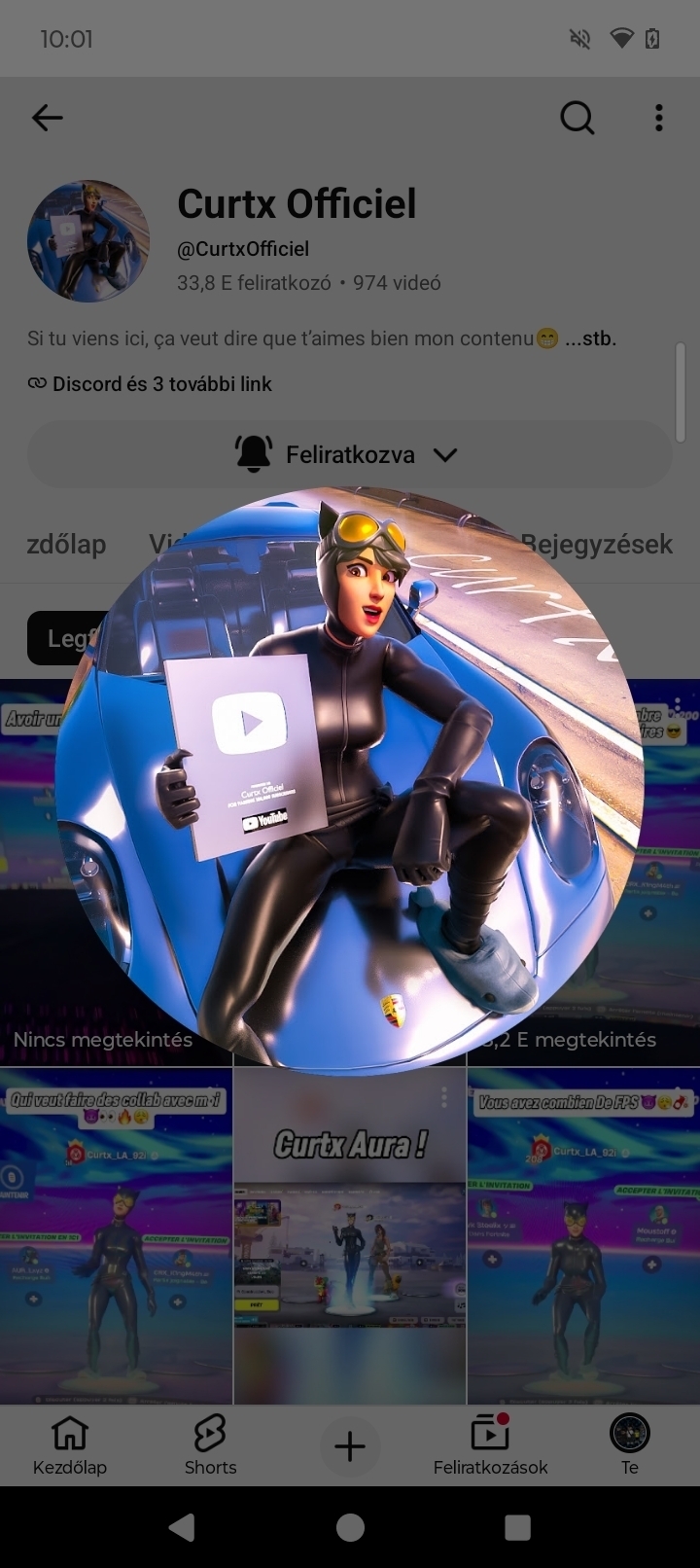Go to the Kezdőlap home tab
This screenshot has width=700, height=1568.
[70, 1445]
